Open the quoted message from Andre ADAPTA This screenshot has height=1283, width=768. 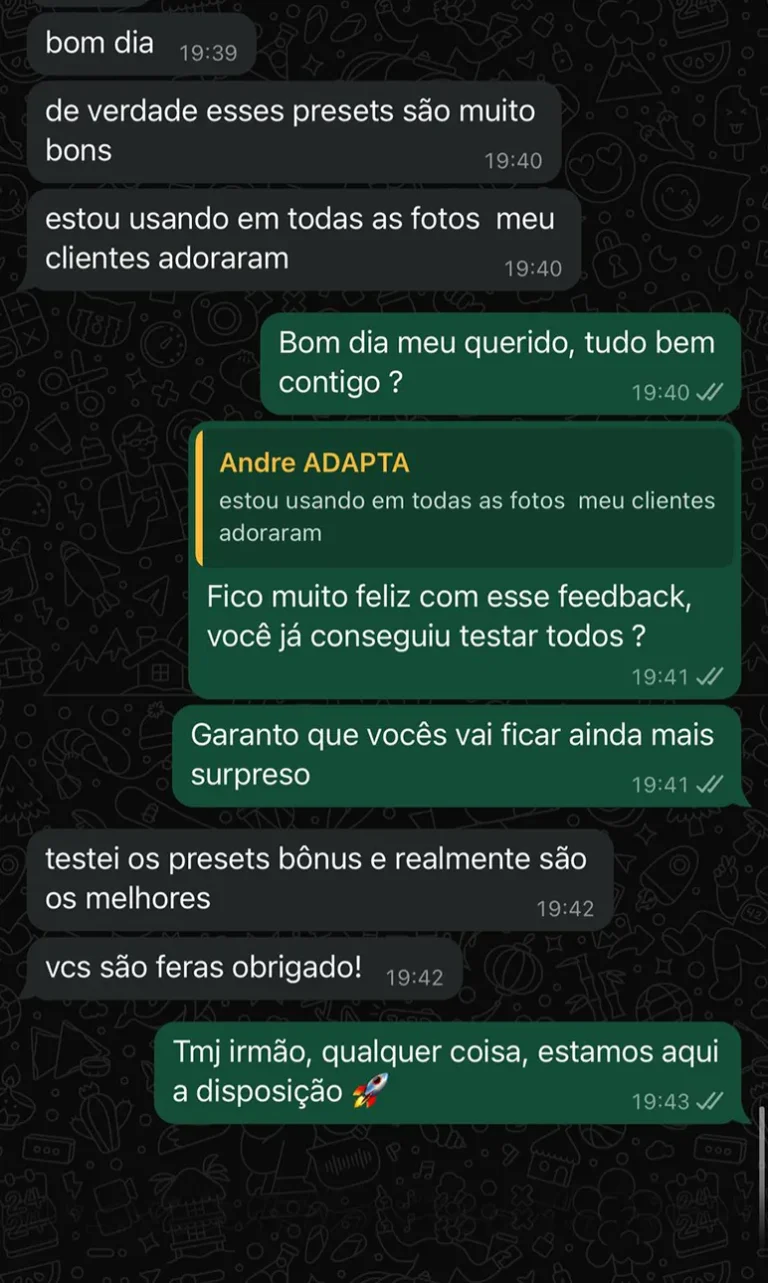[x=465, y=498]
